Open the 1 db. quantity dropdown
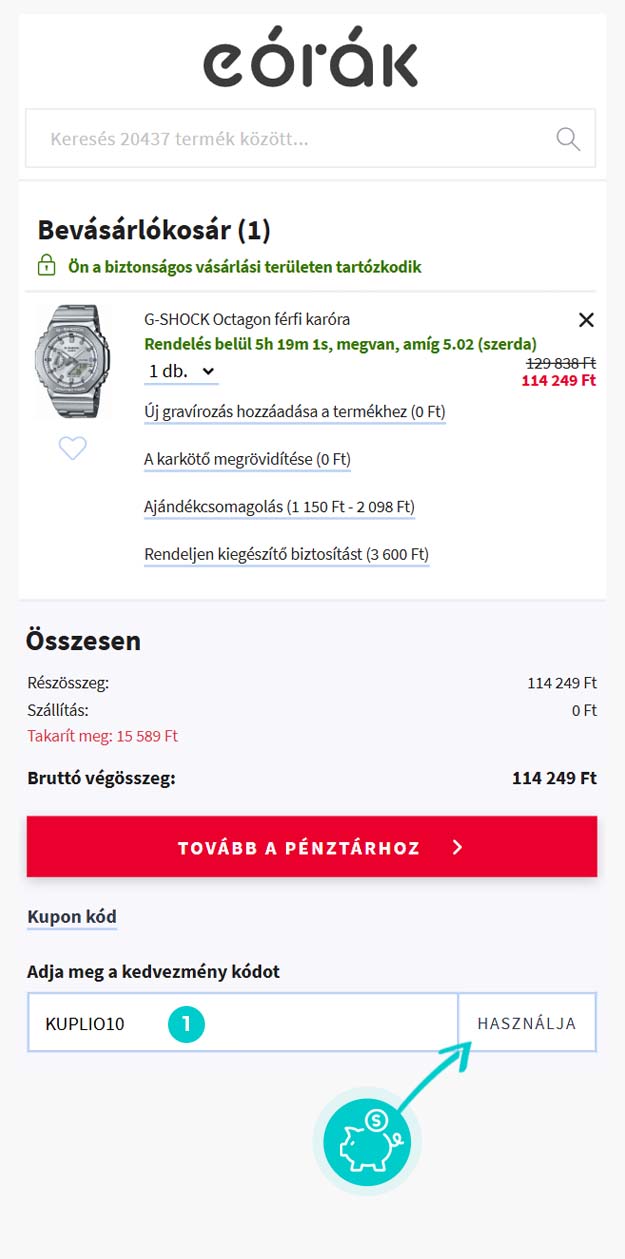This screenshot has width=625, height=1259. click(x=181, y=371)
